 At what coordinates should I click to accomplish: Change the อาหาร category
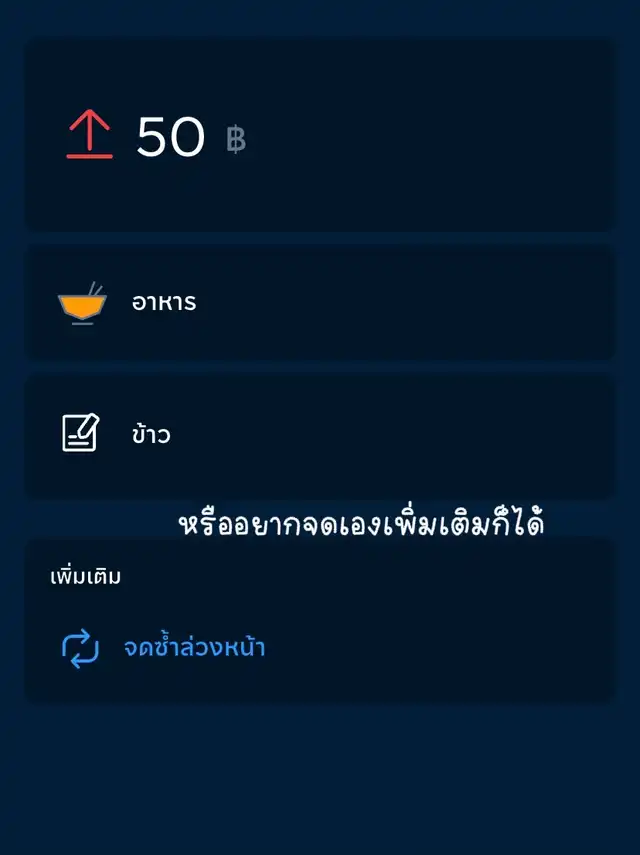163,302
